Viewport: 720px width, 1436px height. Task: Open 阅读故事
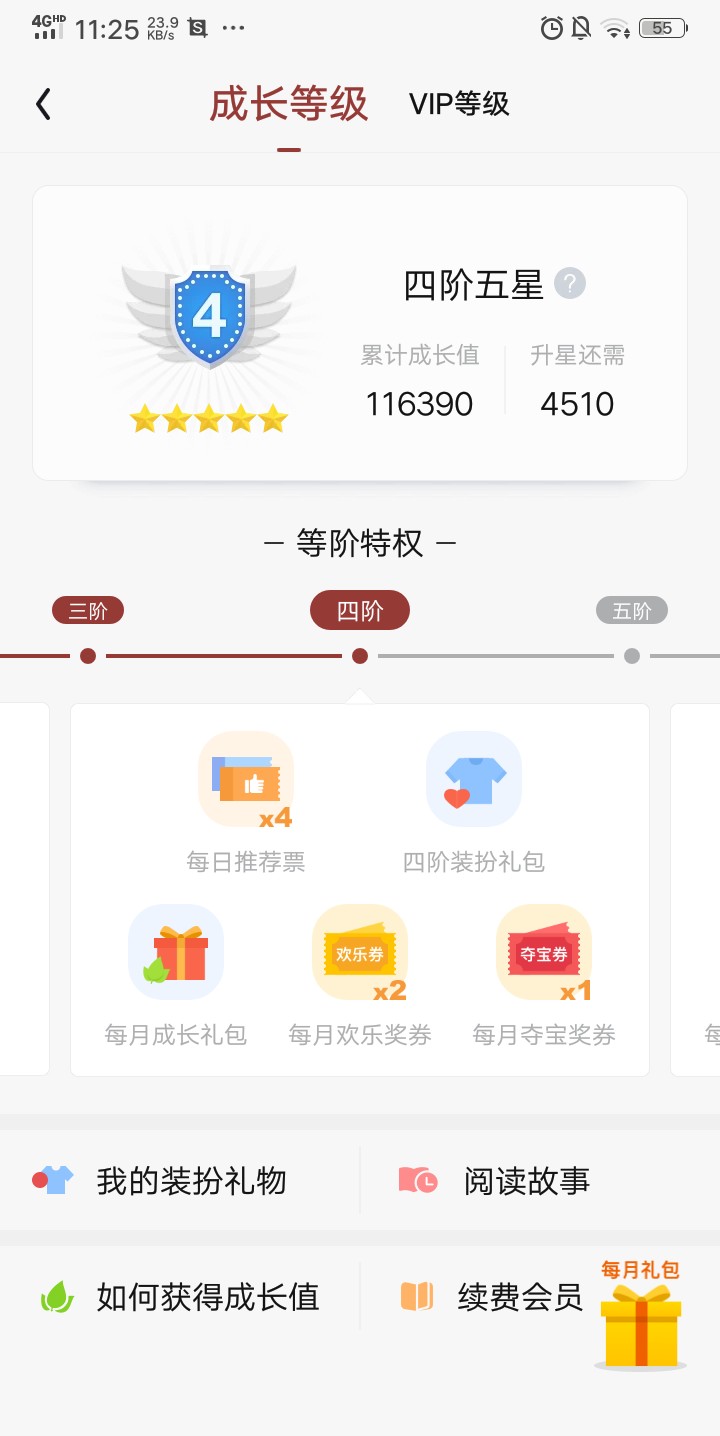540,1181
